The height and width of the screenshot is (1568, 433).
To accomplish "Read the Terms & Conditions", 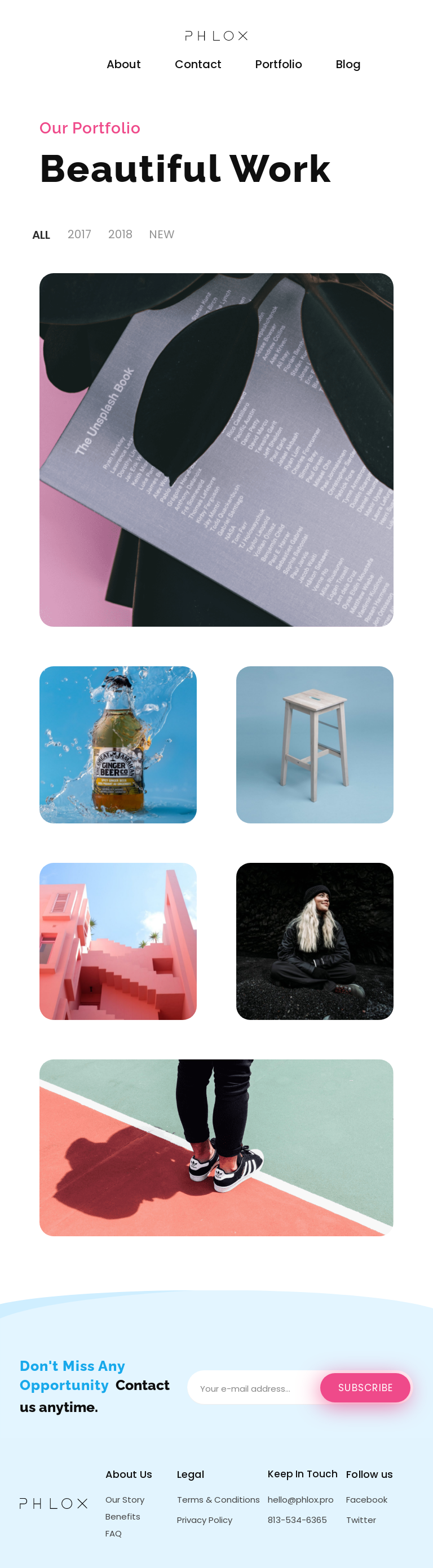I will pos(218,1500).
